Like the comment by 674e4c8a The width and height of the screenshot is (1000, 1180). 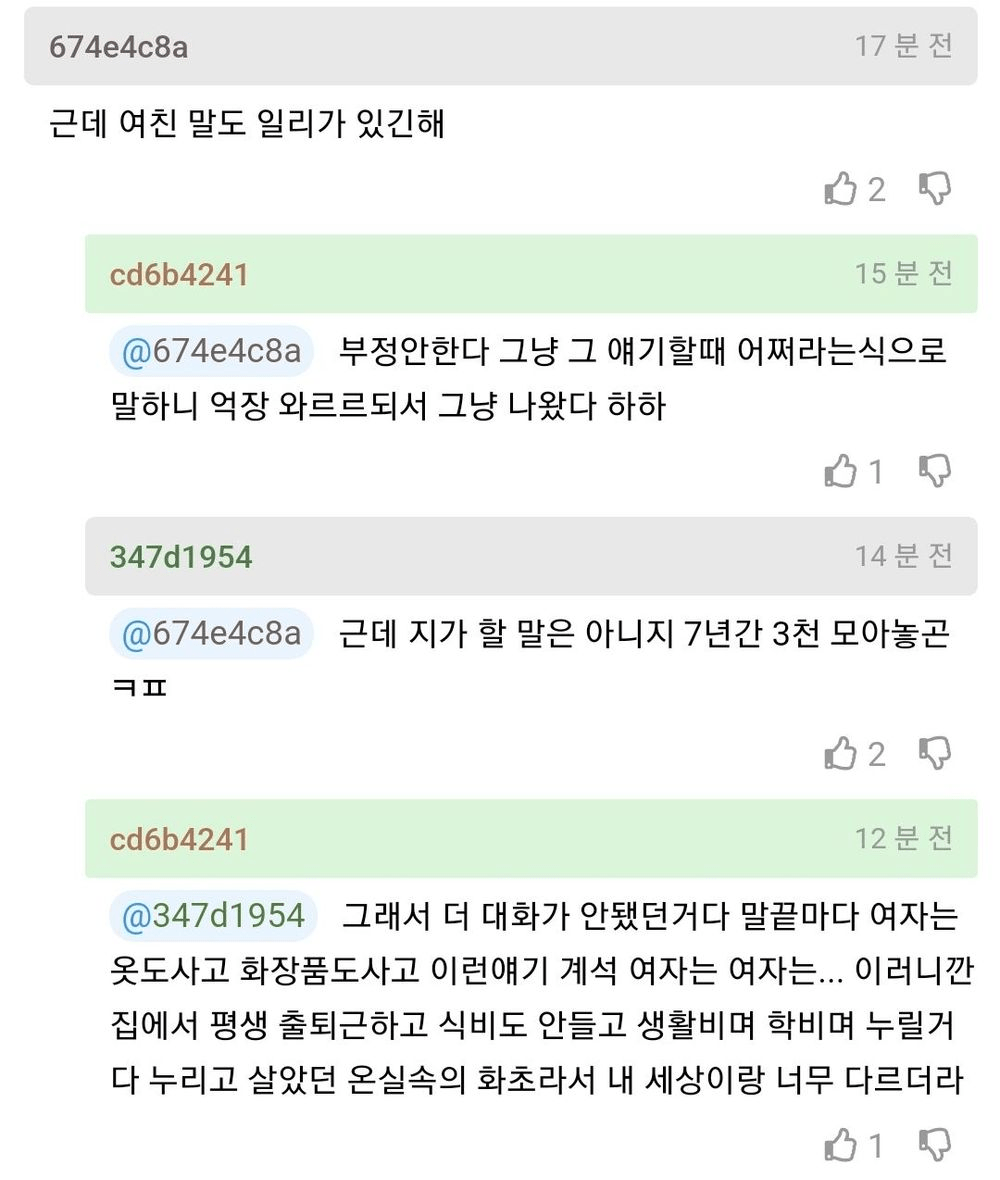click(x=841, y=188)
